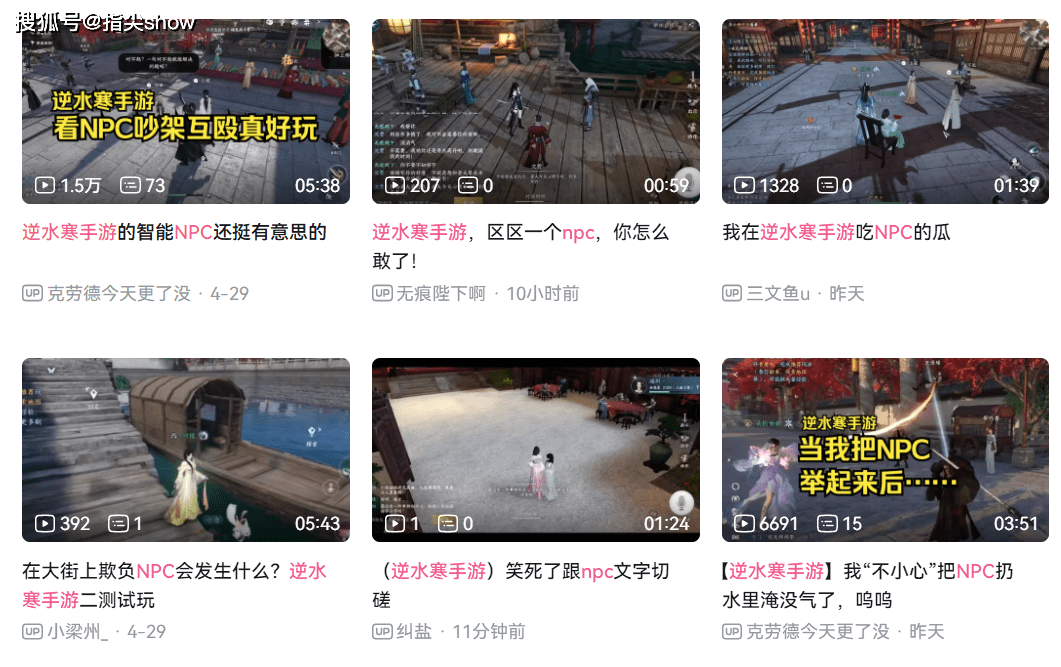View uploader 小梁州_'s channel
The image size is (1061, 667).
click(x=77, y=632)
